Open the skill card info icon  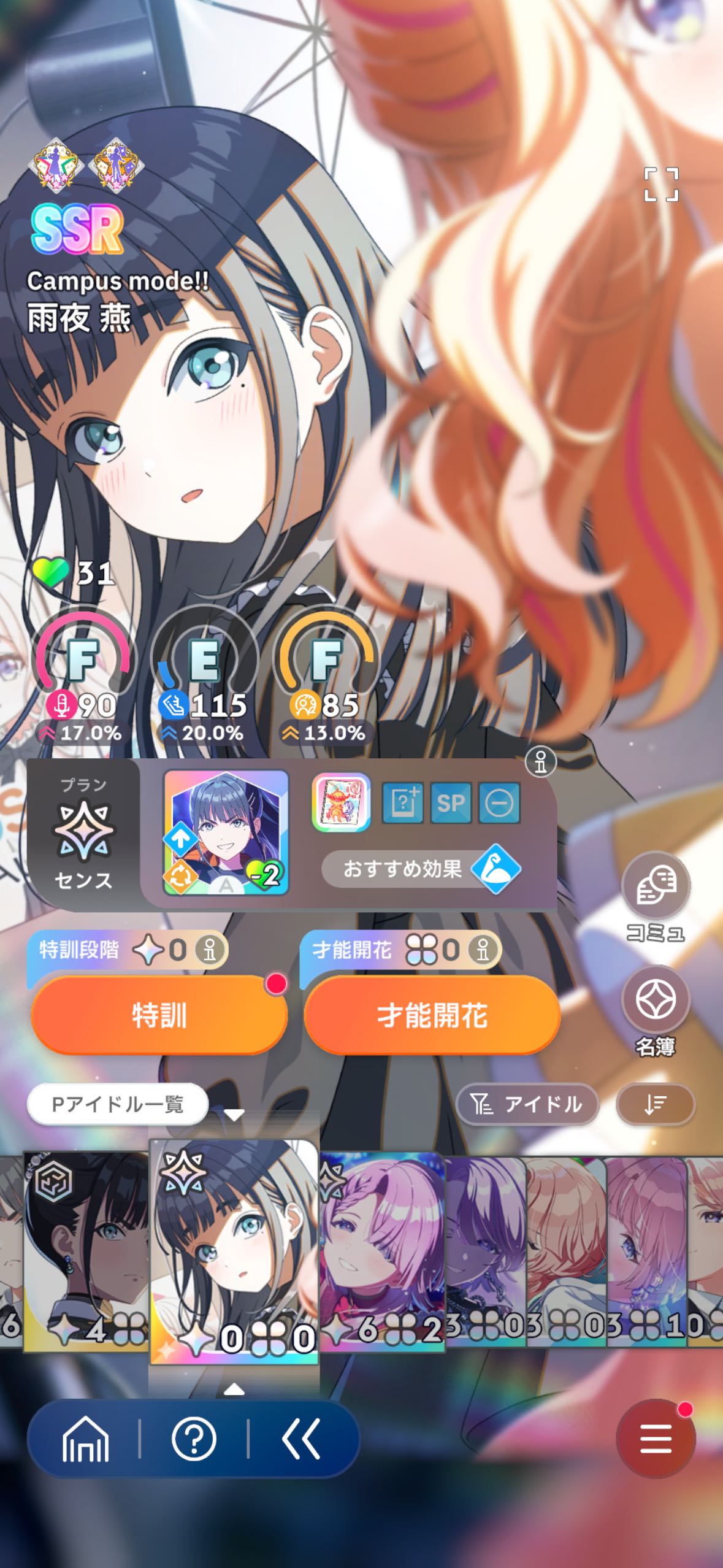[540, 763]
